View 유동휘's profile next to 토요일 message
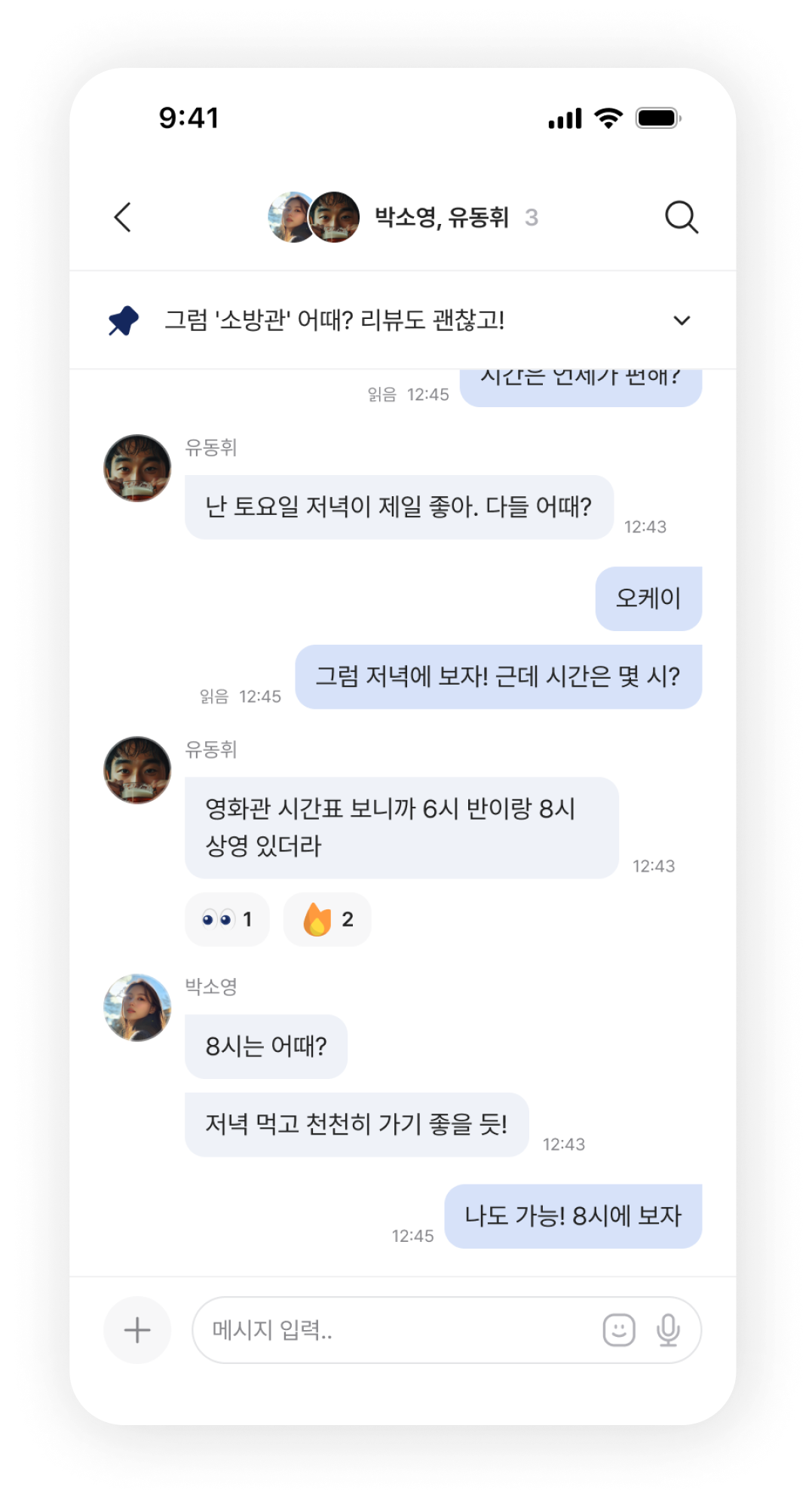Screen dimensions: 812x1502 [x=137, y=468]
